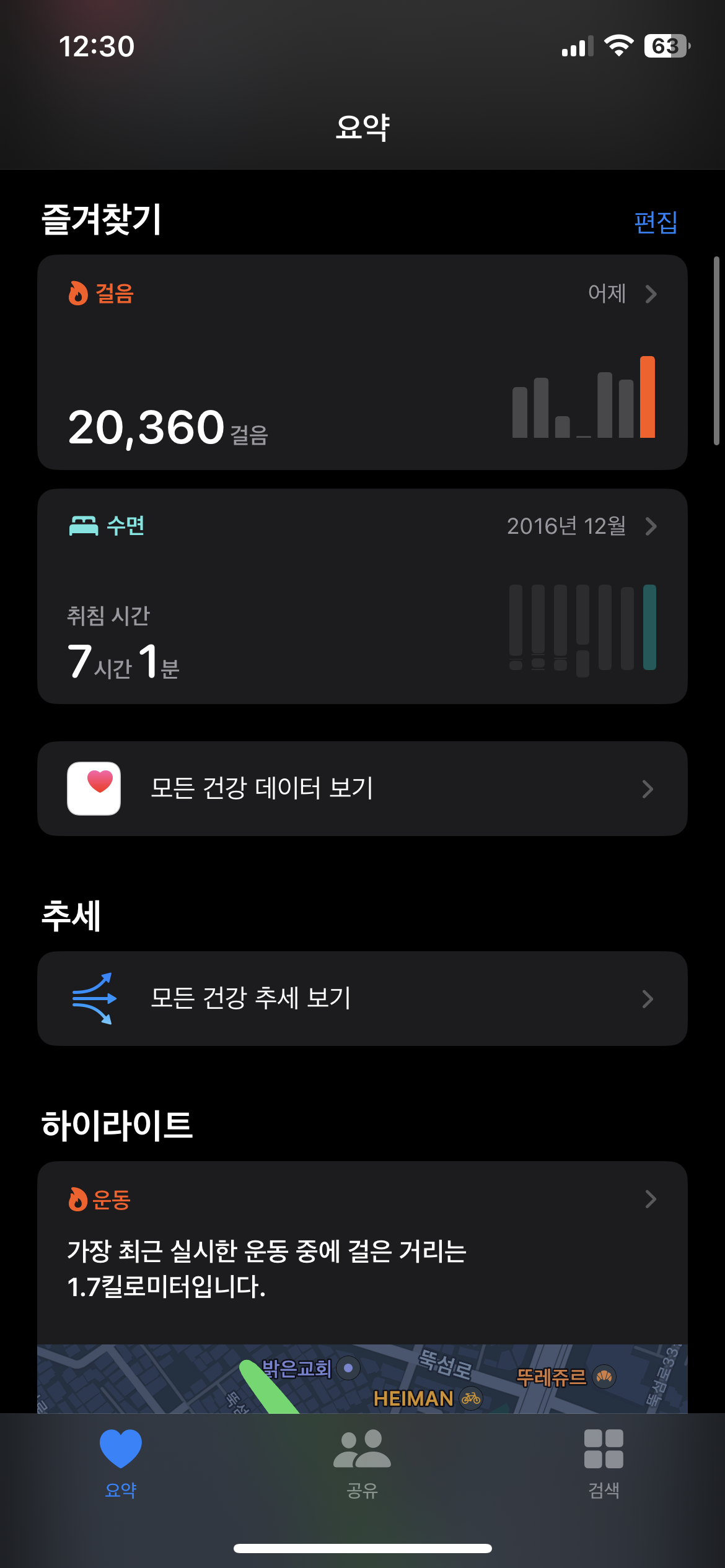The height and width of the screenshot is (1568, 725).
Task: Open 모든 건강 데이터 보기
Action: click(362, 788)
